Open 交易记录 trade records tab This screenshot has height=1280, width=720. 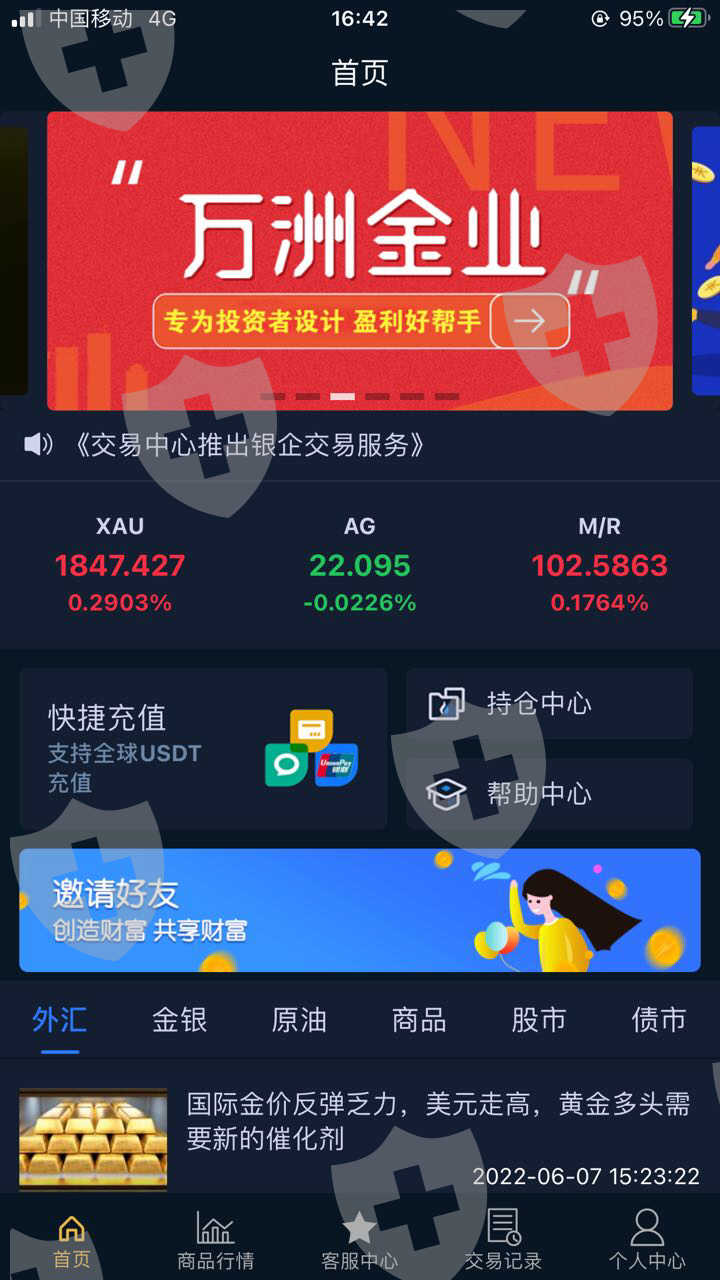[x=503, y=1240]
